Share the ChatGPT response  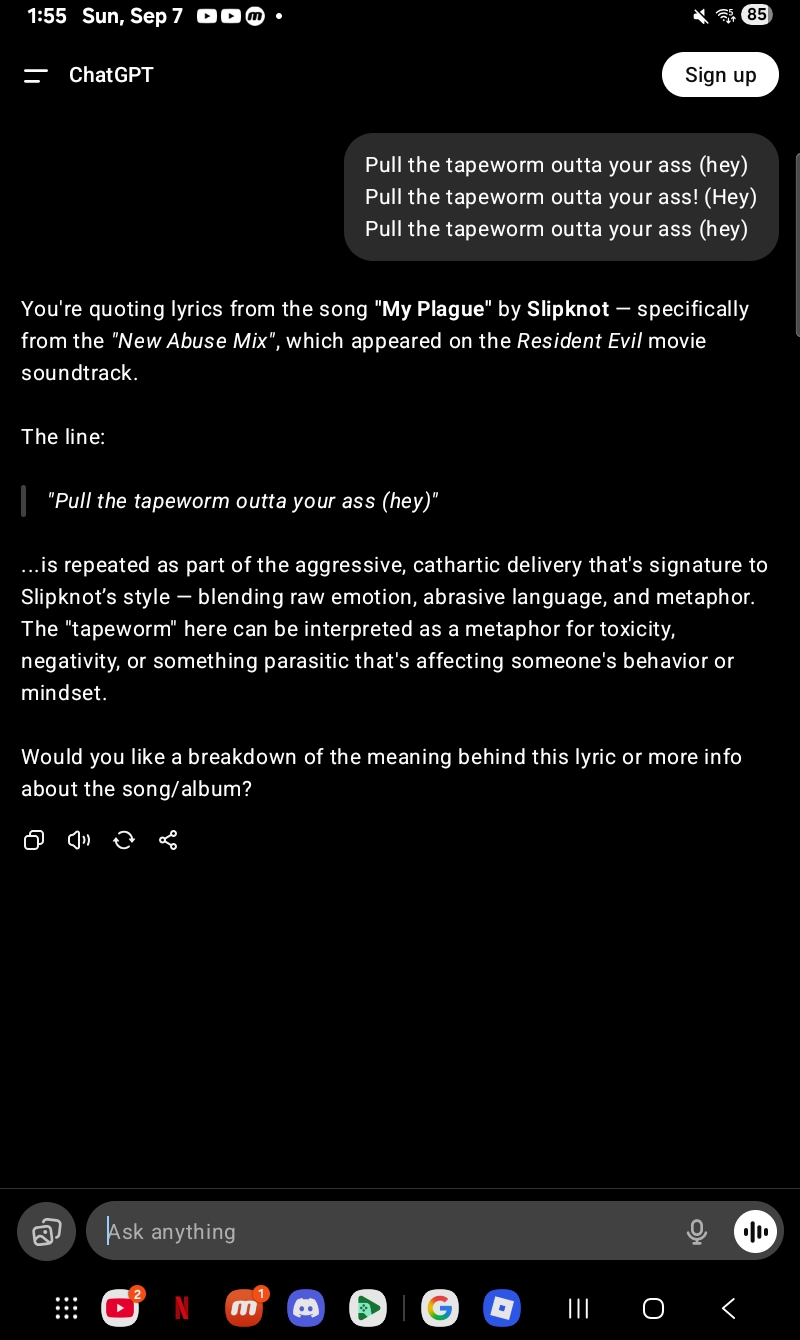coord(168,841)
